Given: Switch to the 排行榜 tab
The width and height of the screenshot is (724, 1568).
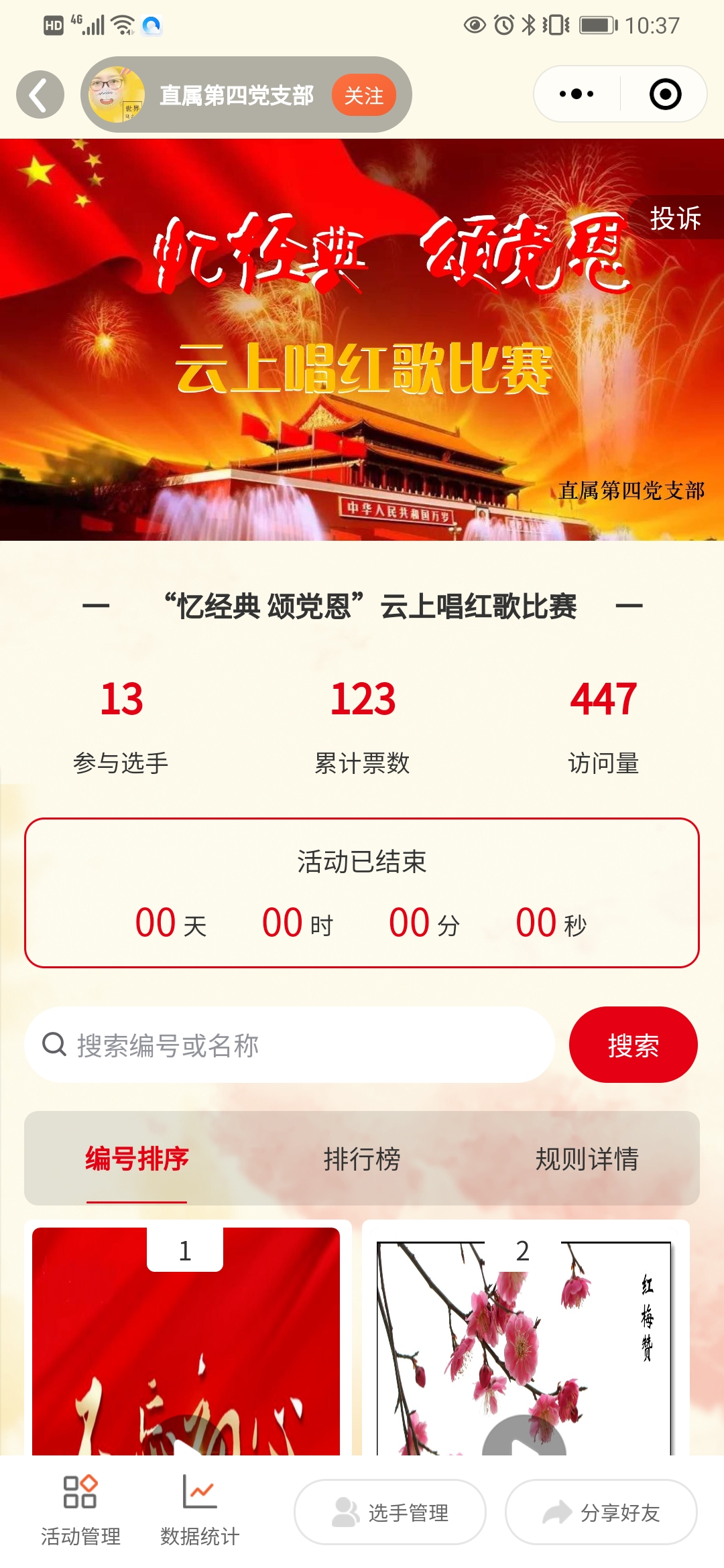Looking at the screenshot, I should [362, 1159].
